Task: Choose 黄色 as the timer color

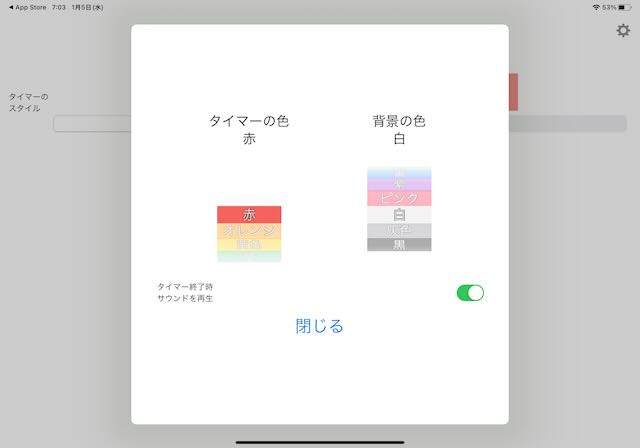Action: 249,244
